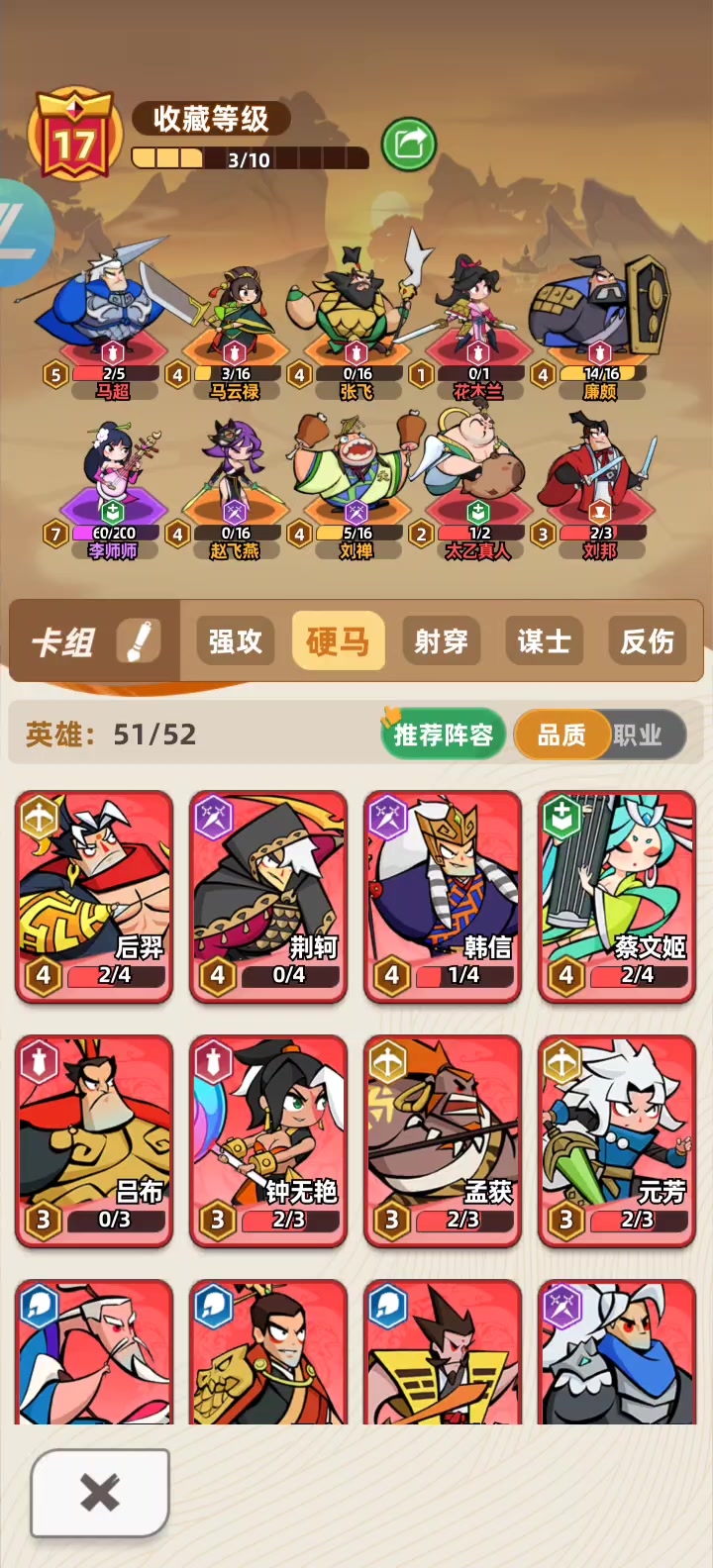Select the 荆轲 hero card
This screenshot has width=713, height=1568.
tap(268, 896)
